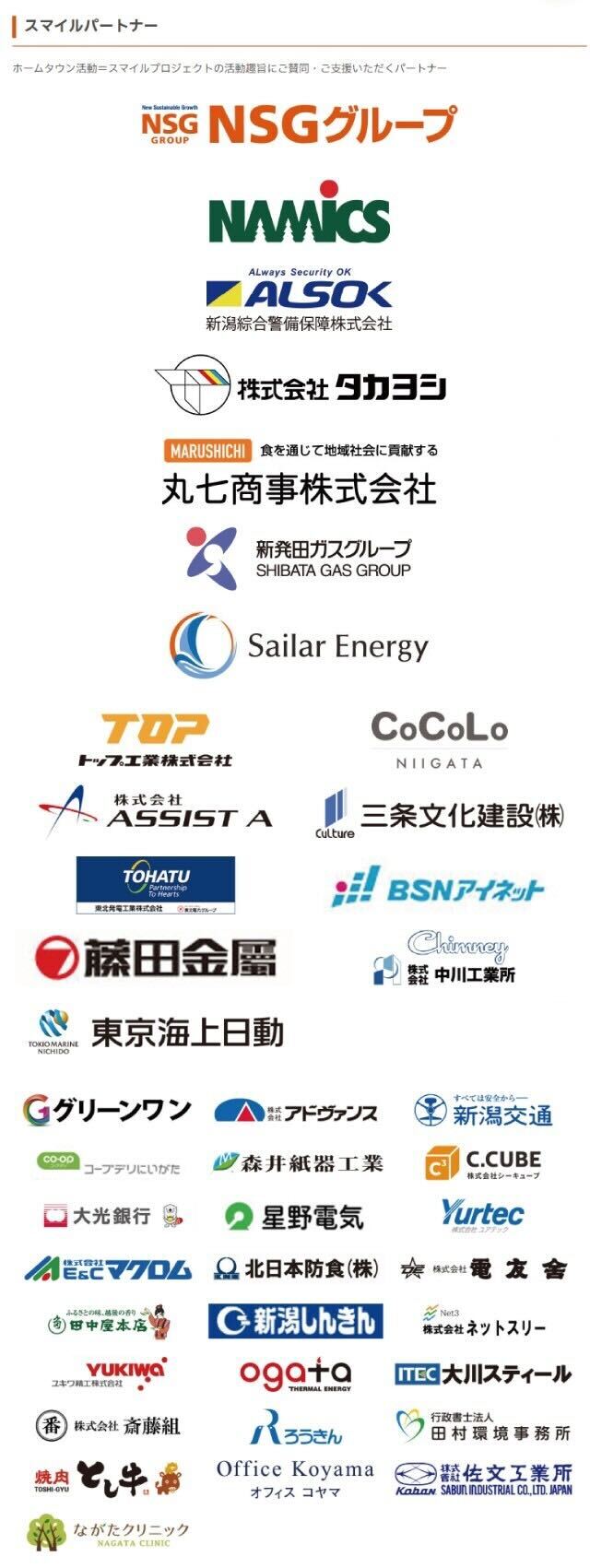590x1568 pixels.
Task: Open the ながたクリニック banner
Action: pyautogui.click(x=110, y=1532)
